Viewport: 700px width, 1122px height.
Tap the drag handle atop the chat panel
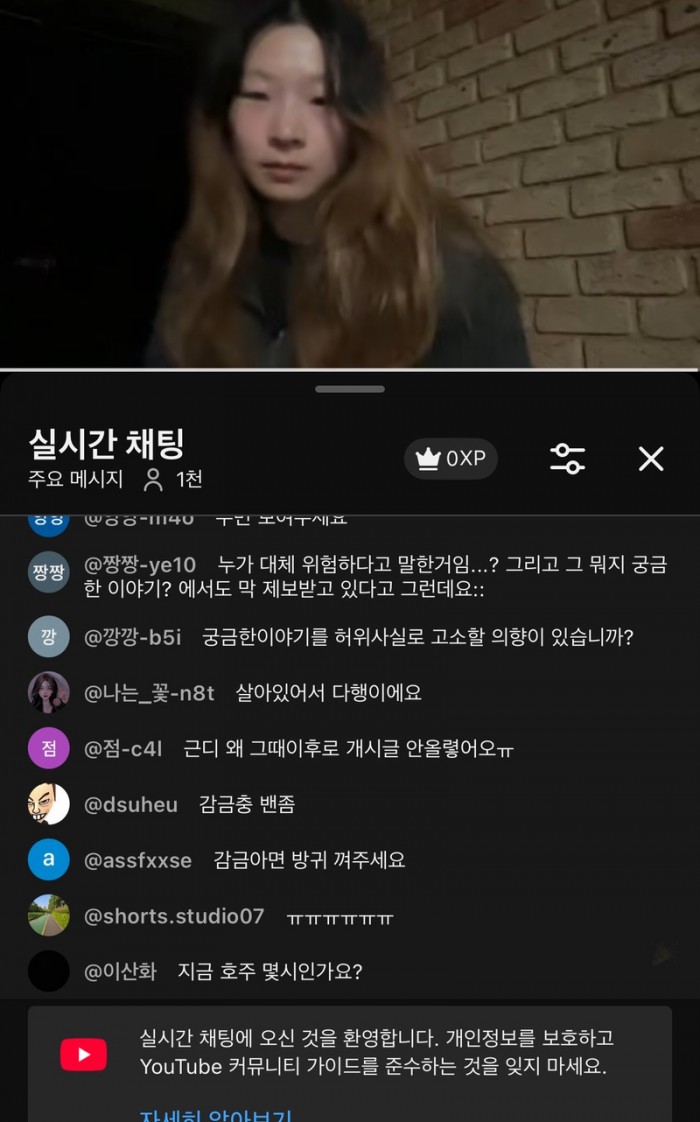coord(350,389)
